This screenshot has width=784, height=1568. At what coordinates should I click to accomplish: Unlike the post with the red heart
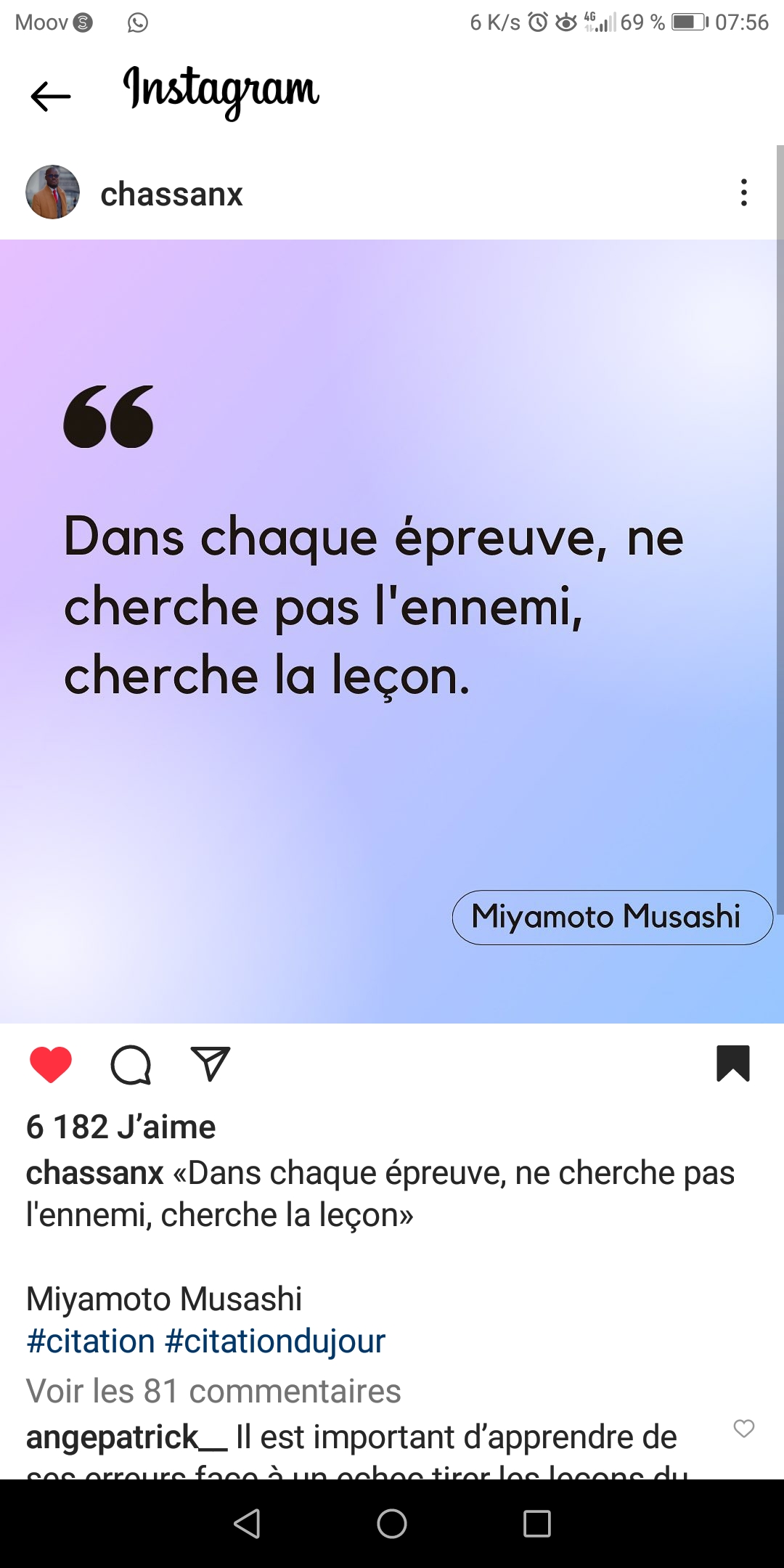(x=51, y=1064)
